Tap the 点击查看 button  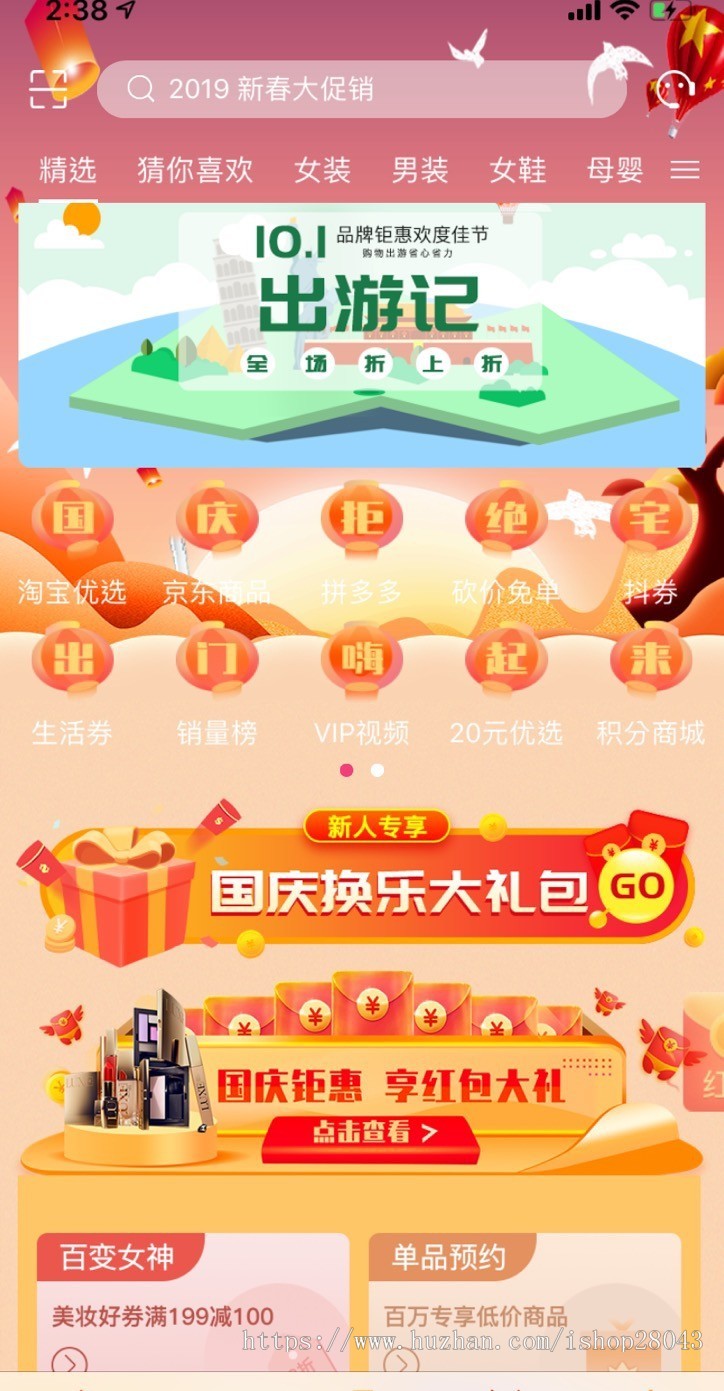tap(372, 1133)
